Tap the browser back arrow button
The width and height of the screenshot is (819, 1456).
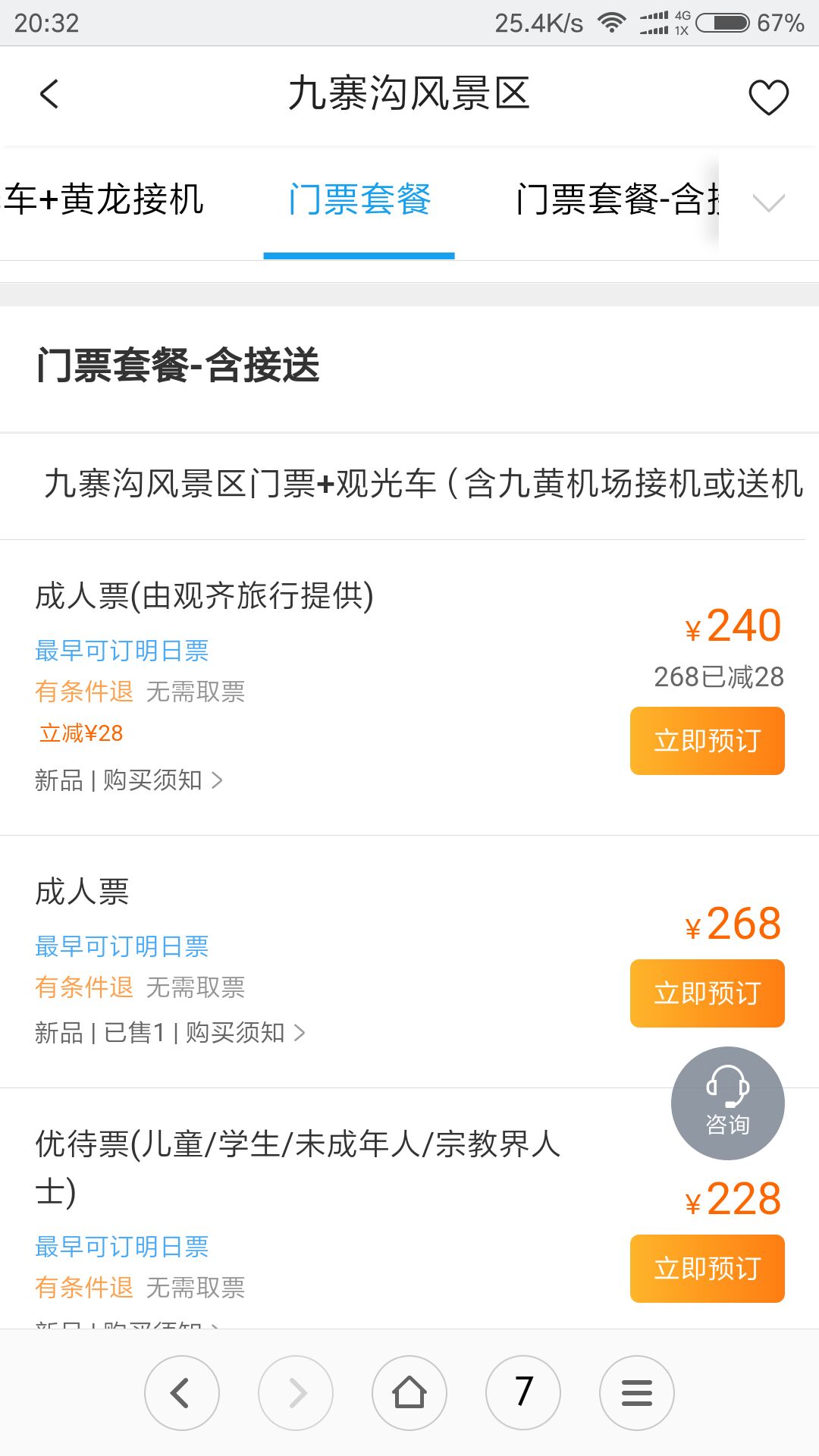(x=181, y=1393)
